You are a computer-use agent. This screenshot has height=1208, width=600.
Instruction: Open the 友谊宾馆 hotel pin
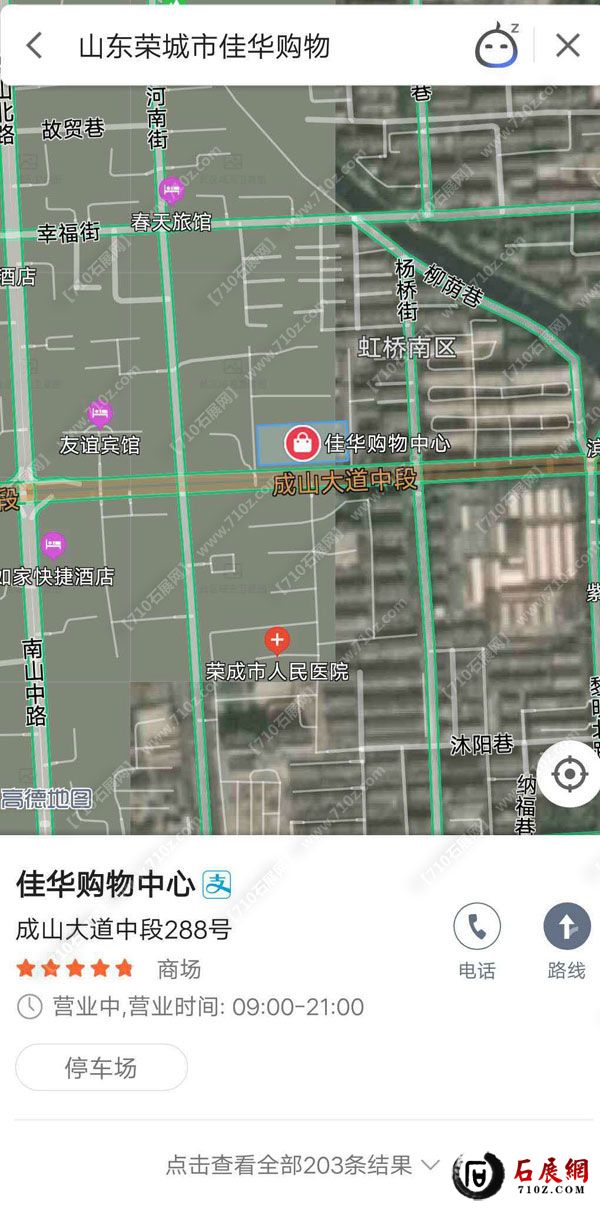[x=98, y=412]
